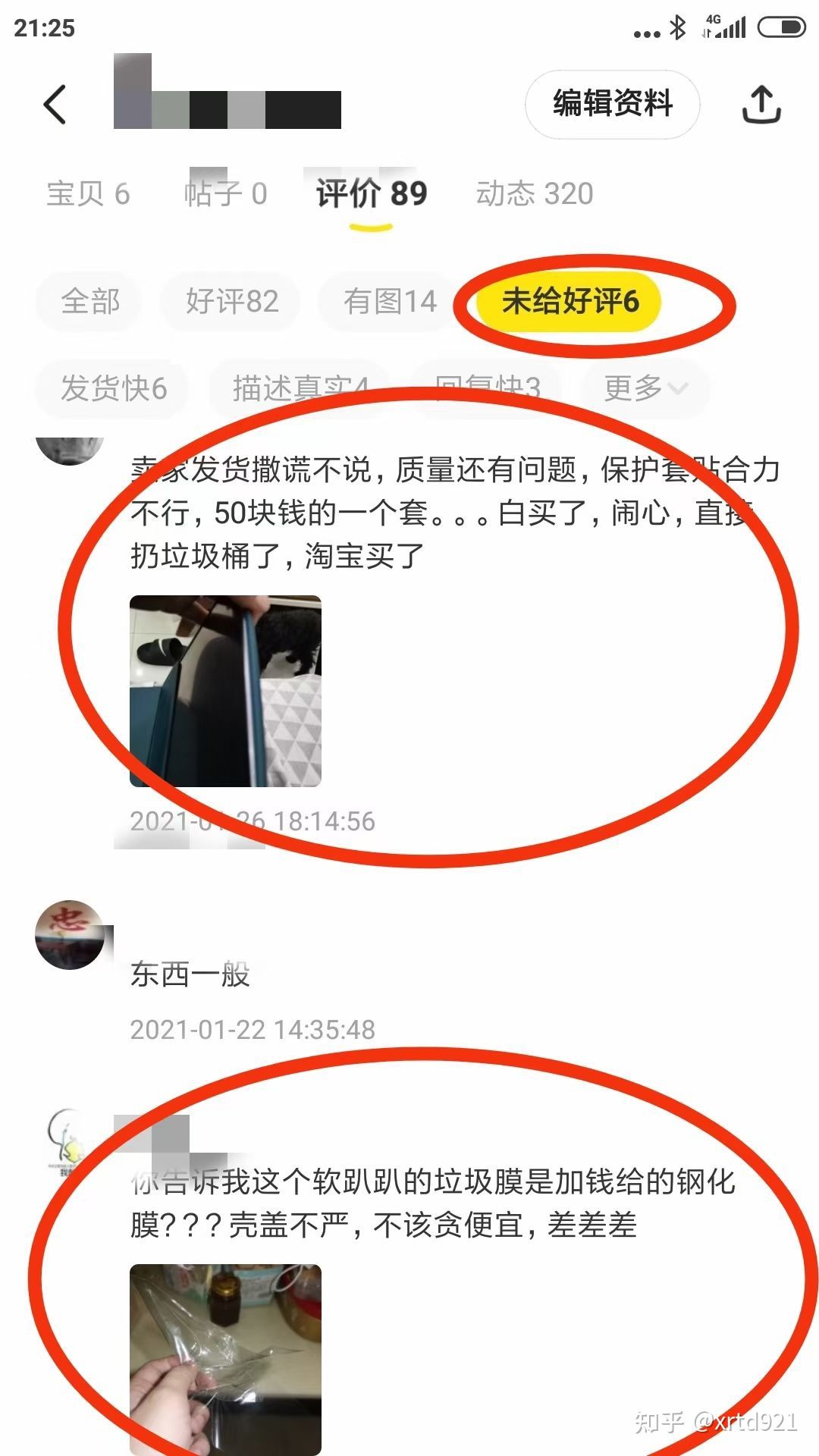Show reviews with 有图14
819x1456 pixels.
tap(390, 302)
